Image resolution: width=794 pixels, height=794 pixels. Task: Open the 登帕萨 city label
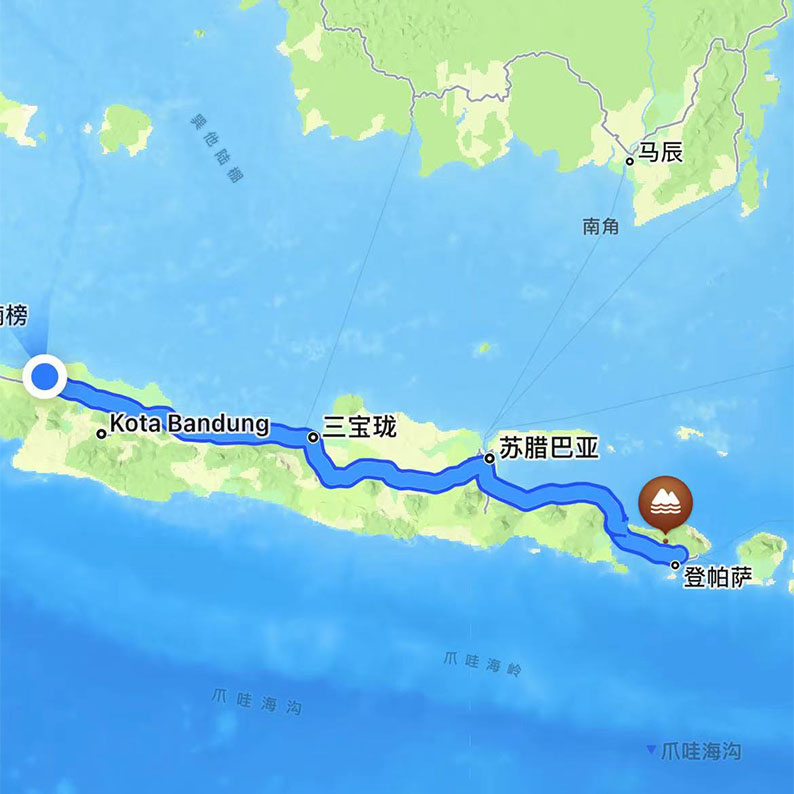click(x=716, y=577)
